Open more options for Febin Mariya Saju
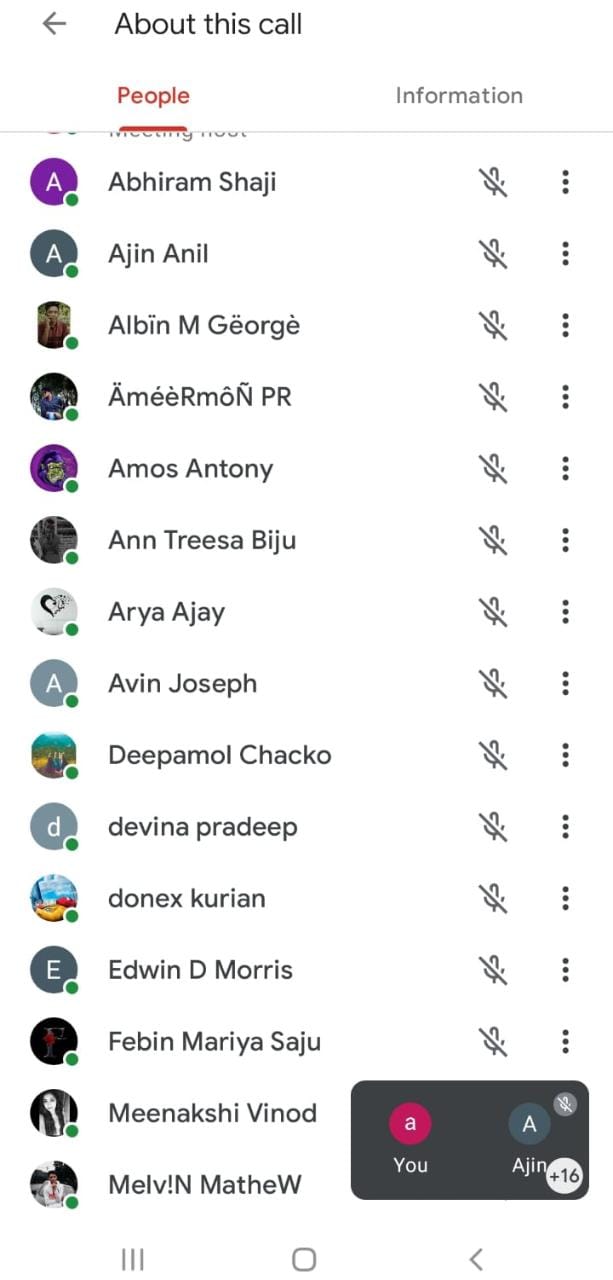Screen dimensions: 613x1280 click(565, 1042)
